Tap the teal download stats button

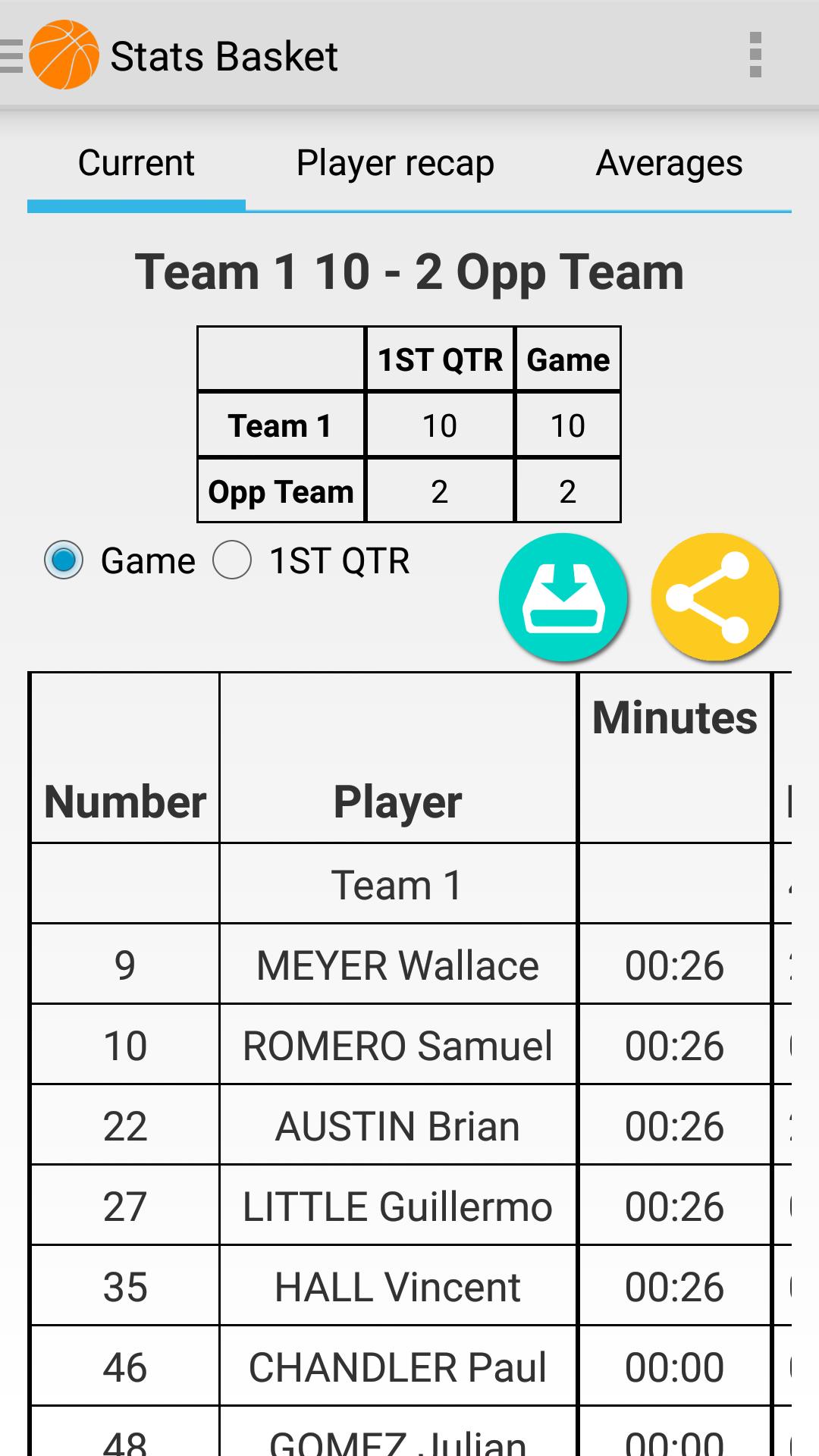pos(563,598)
